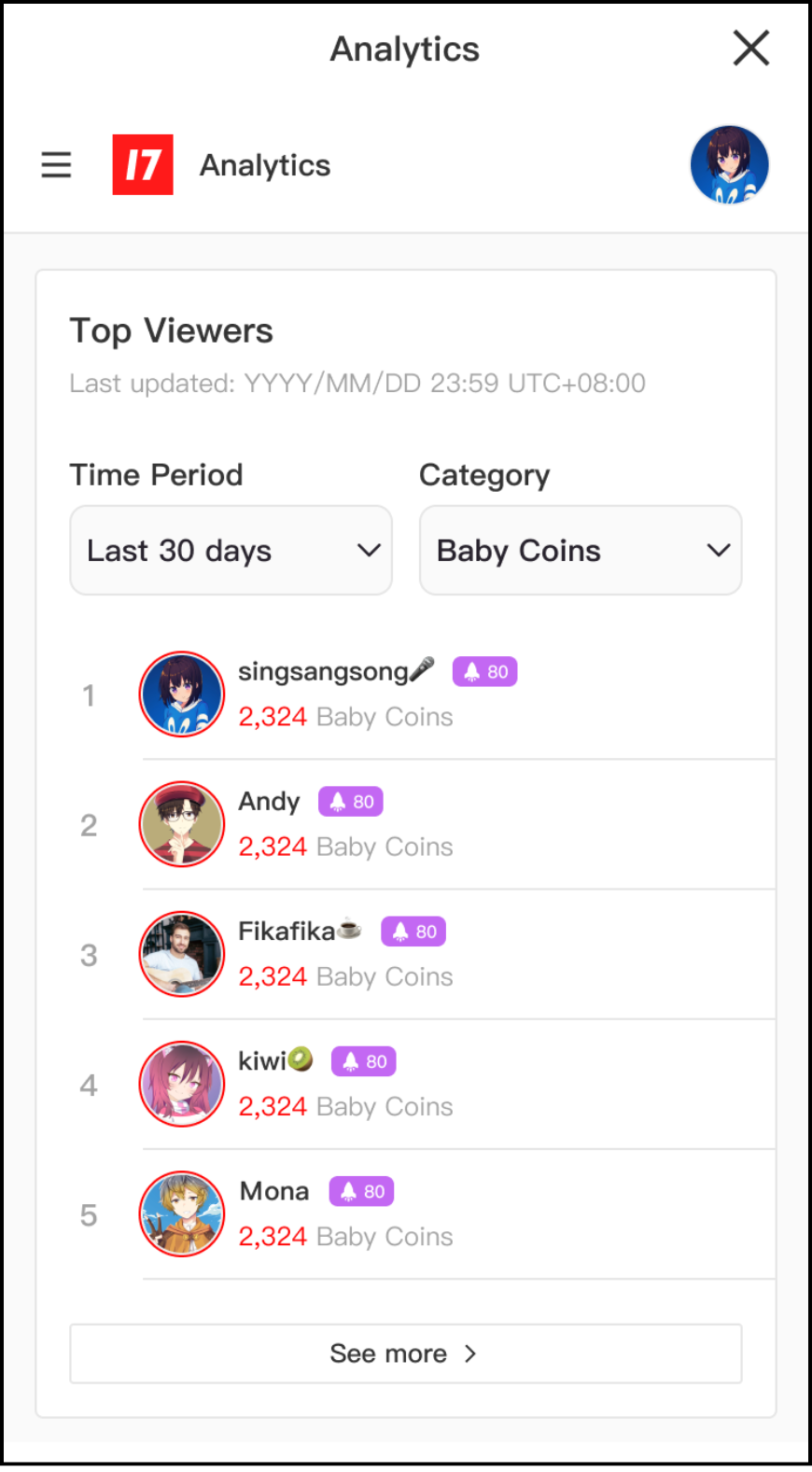Close the Analytics screen
The width and height of the screenshot is (812, 1472).
pyautogui.click(x=750, y=48)
